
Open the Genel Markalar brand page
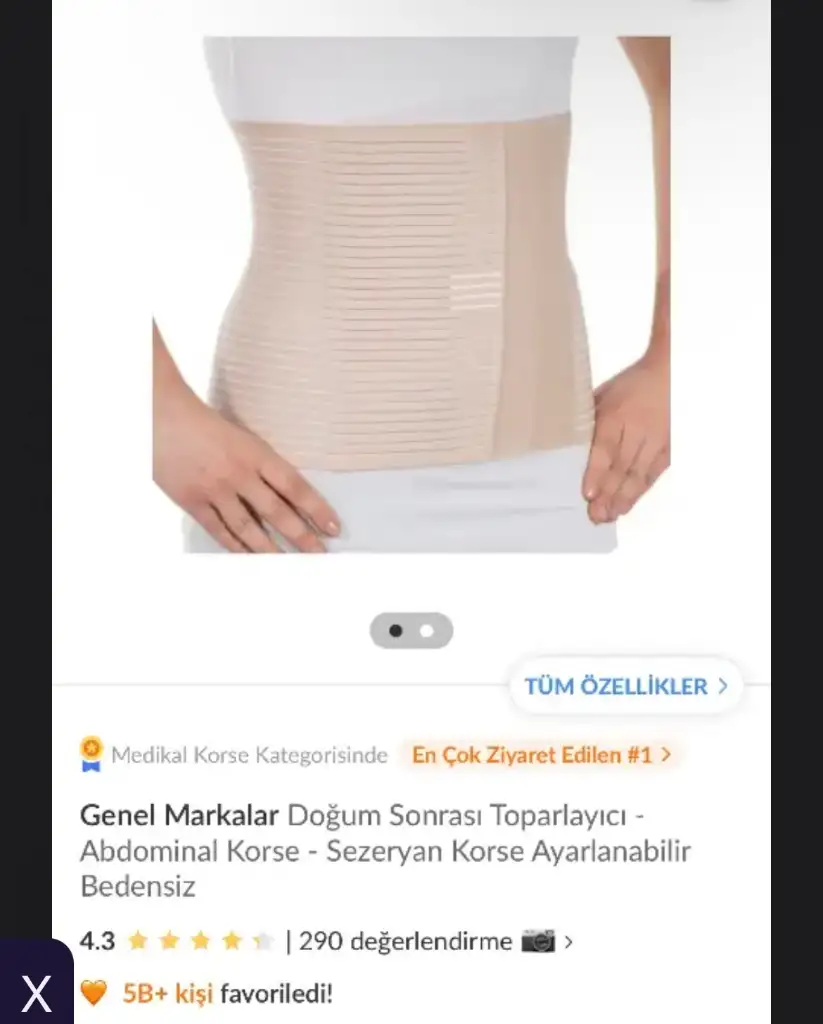point(179,815)
